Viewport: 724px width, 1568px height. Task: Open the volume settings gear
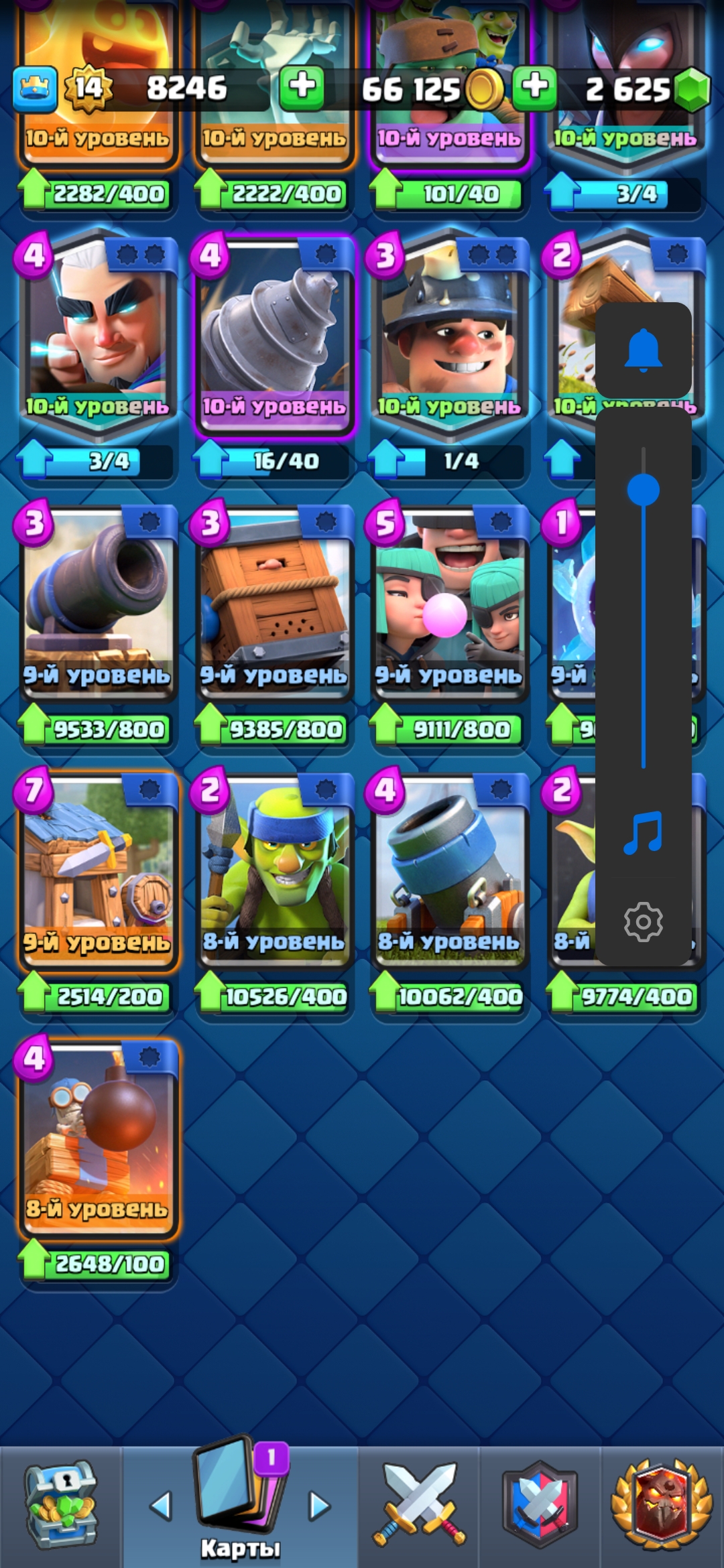pyautogui.click(x=644, y=922)
